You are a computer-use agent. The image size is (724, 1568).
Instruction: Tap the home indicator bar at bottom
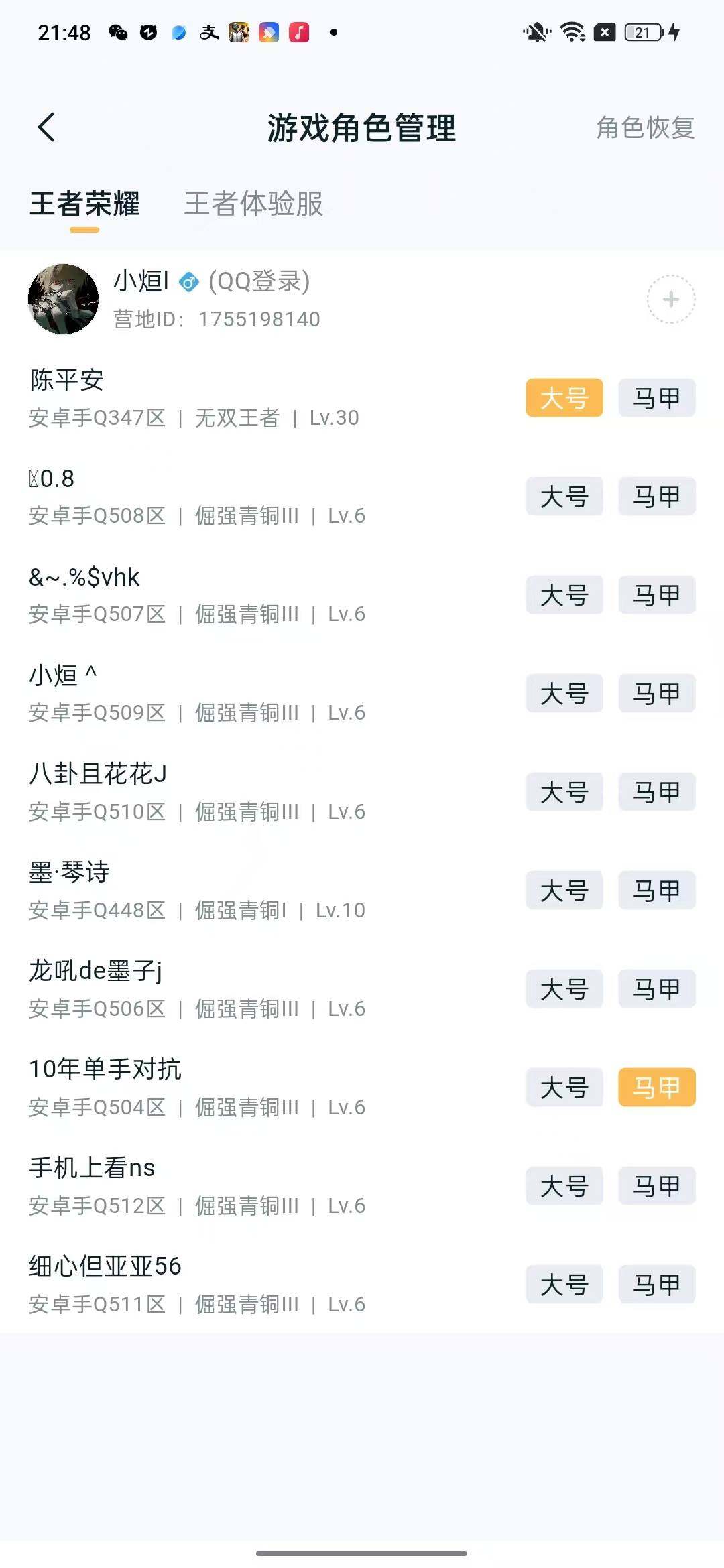point(362,1555)
